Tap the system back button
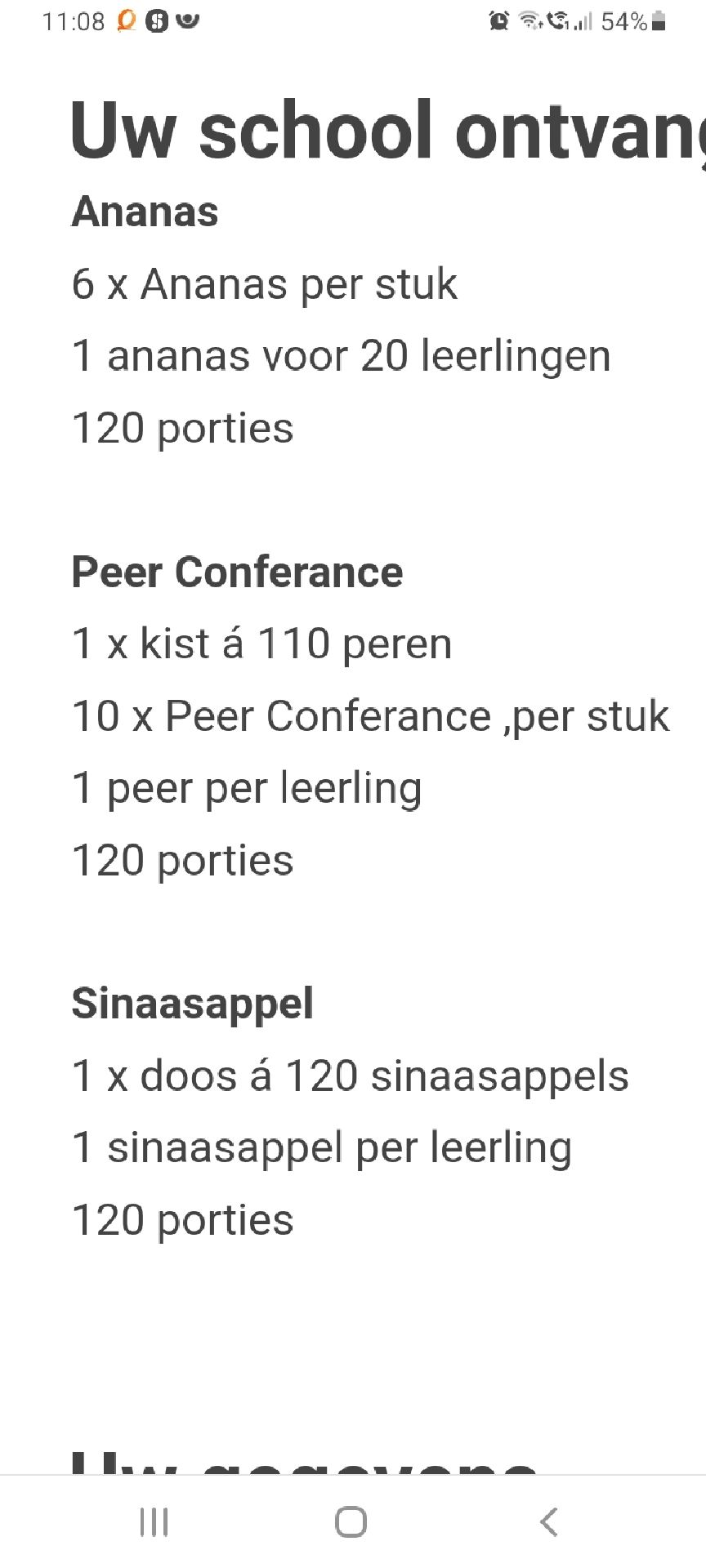The height and width of the screenshot is (1568, 706). [x=549, y=1522]
